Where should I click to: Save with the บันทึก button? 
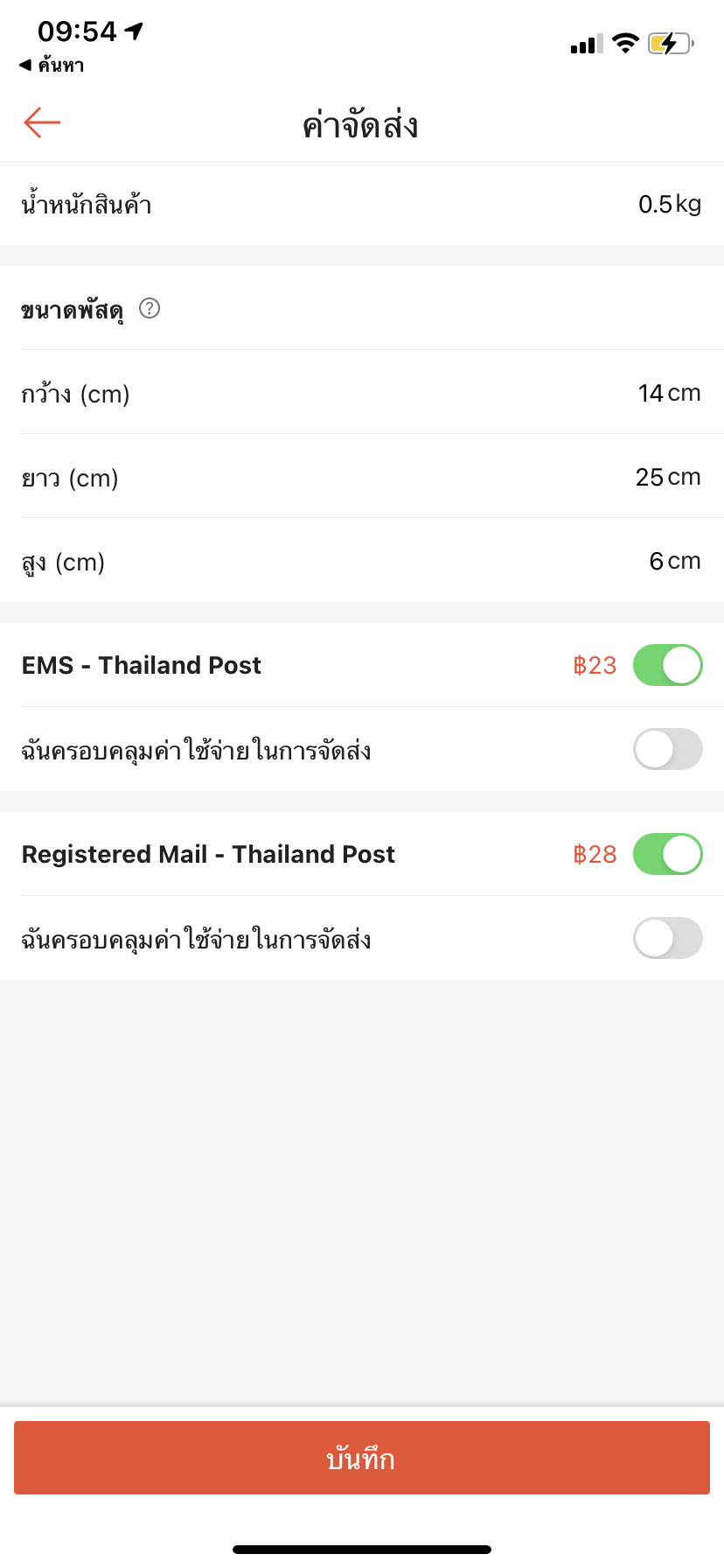click(362, 1458)
